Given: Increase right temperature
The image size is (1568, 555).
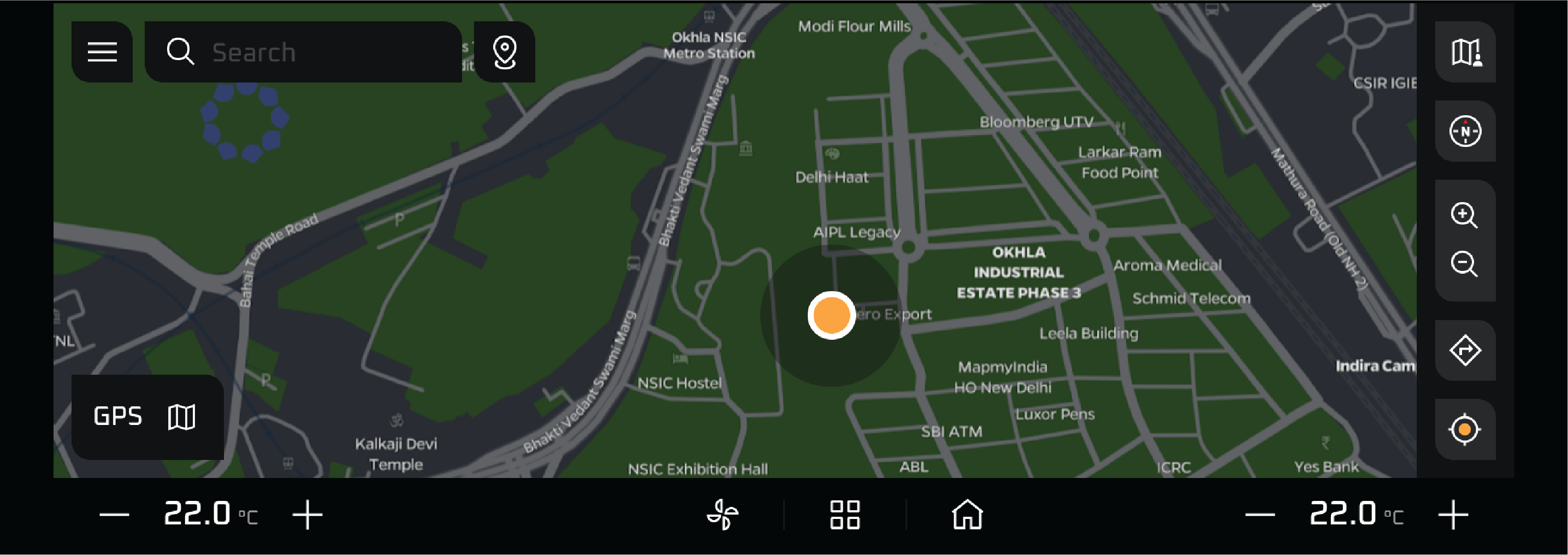Looking at the screenshot, I should point(1453,515).
